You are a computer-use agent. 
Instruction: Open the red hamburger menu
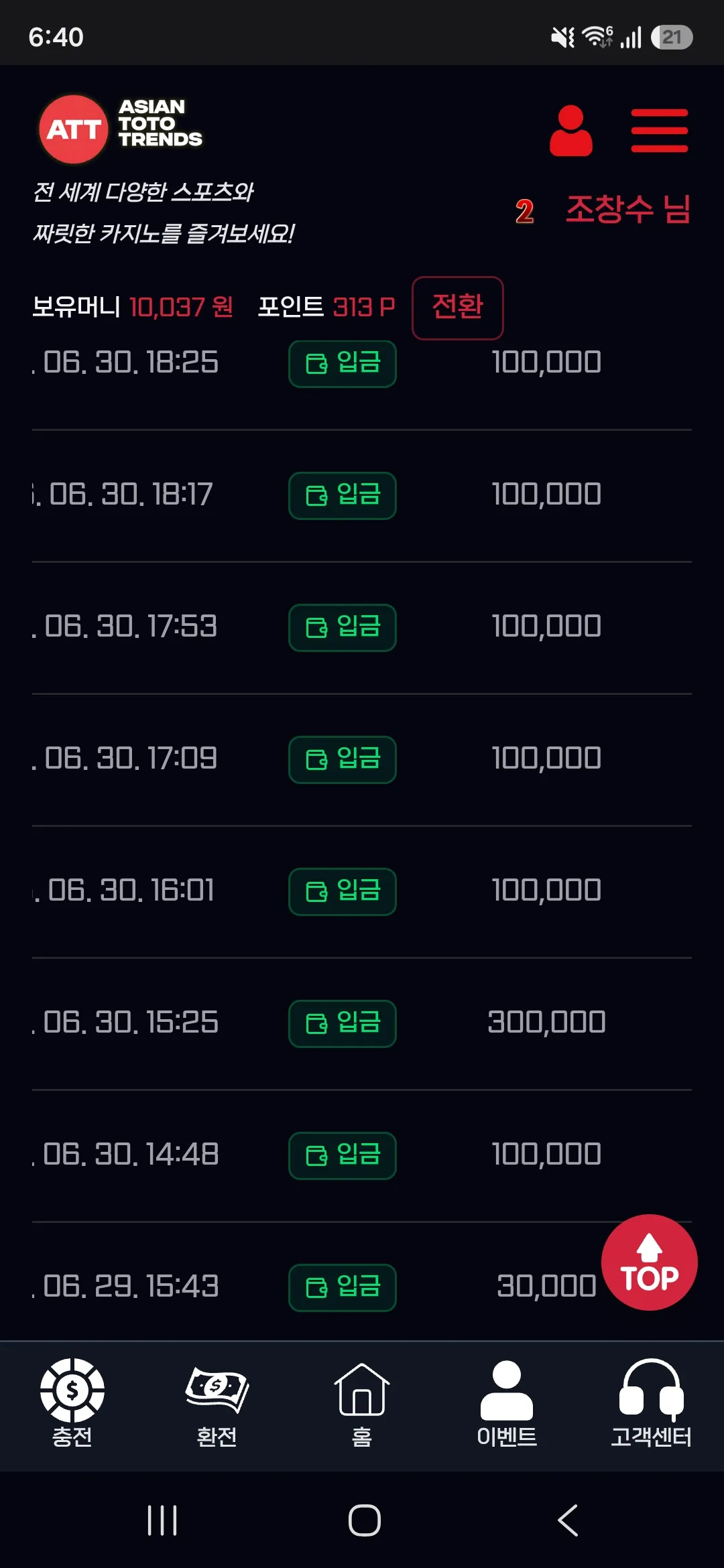pyautogui.click(x=660, y=131)
